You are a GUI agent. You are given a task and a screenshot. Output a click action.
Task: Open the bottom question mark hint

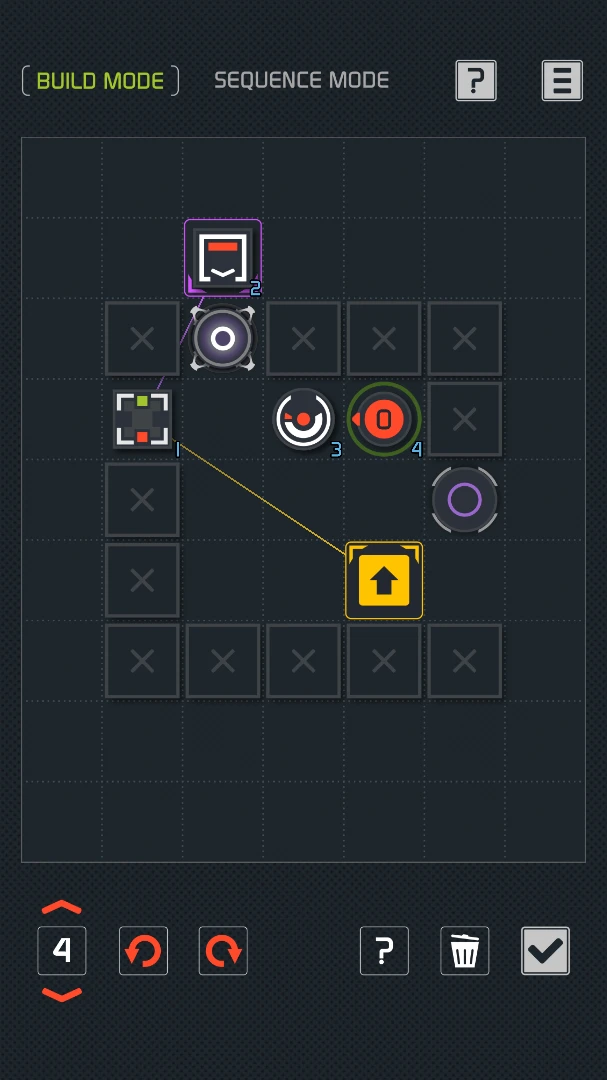(384, 951)
